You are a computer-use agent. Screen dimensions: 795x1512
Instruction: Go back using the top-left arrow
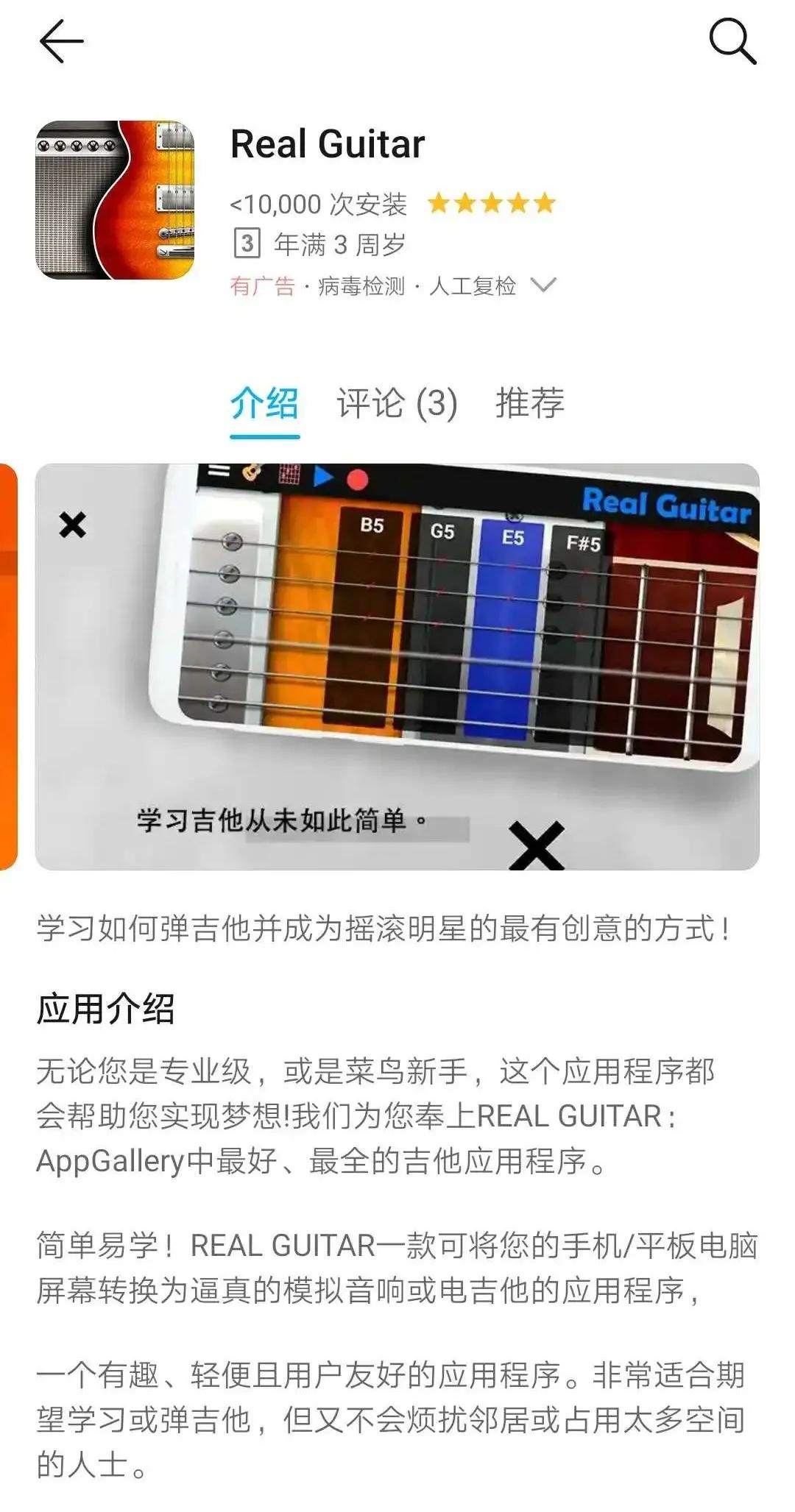click(62, 42)
